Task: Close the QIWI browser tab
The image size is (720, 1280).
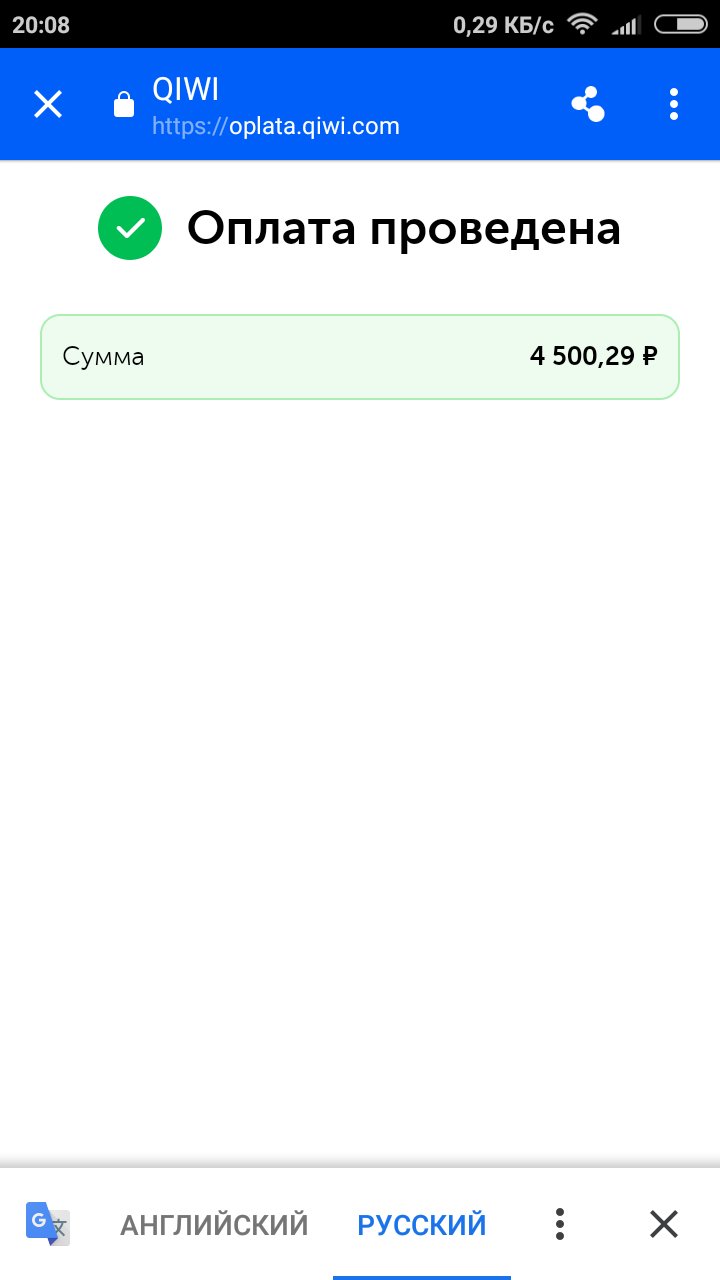Action: (48, 104)
